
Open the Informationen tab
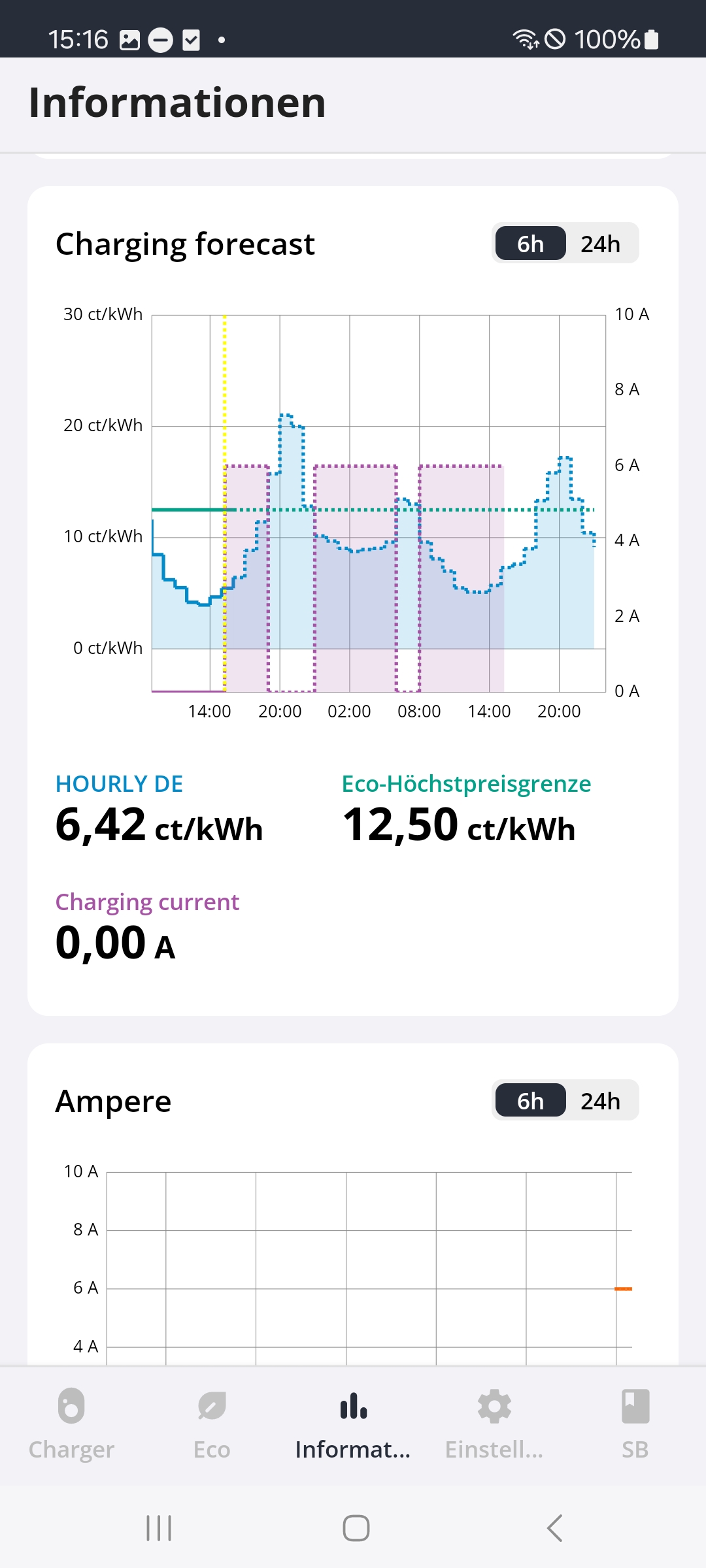(x=353, y=1424)
